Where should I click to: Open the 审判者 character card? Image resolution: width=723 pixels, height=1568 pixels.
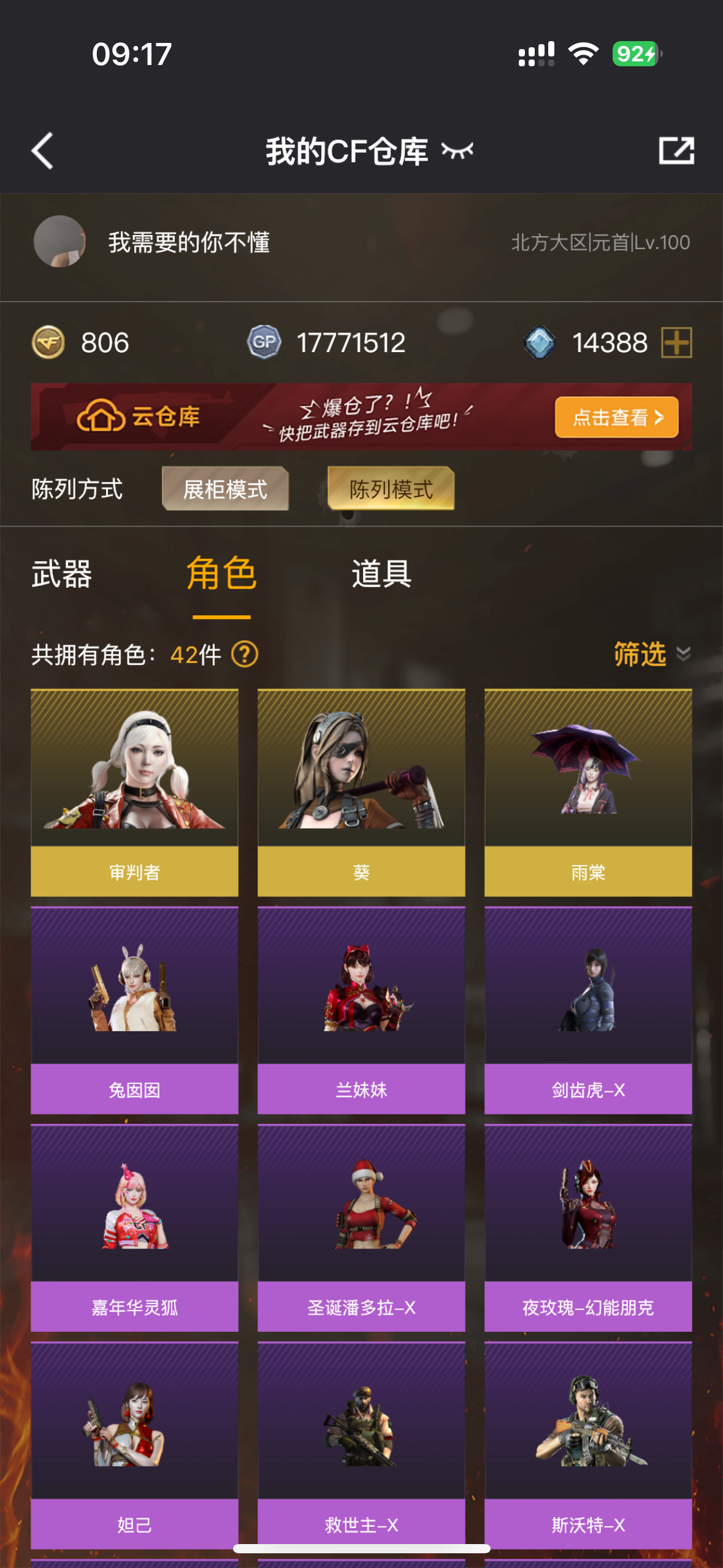pyautogui.click(x=135, y=793)
